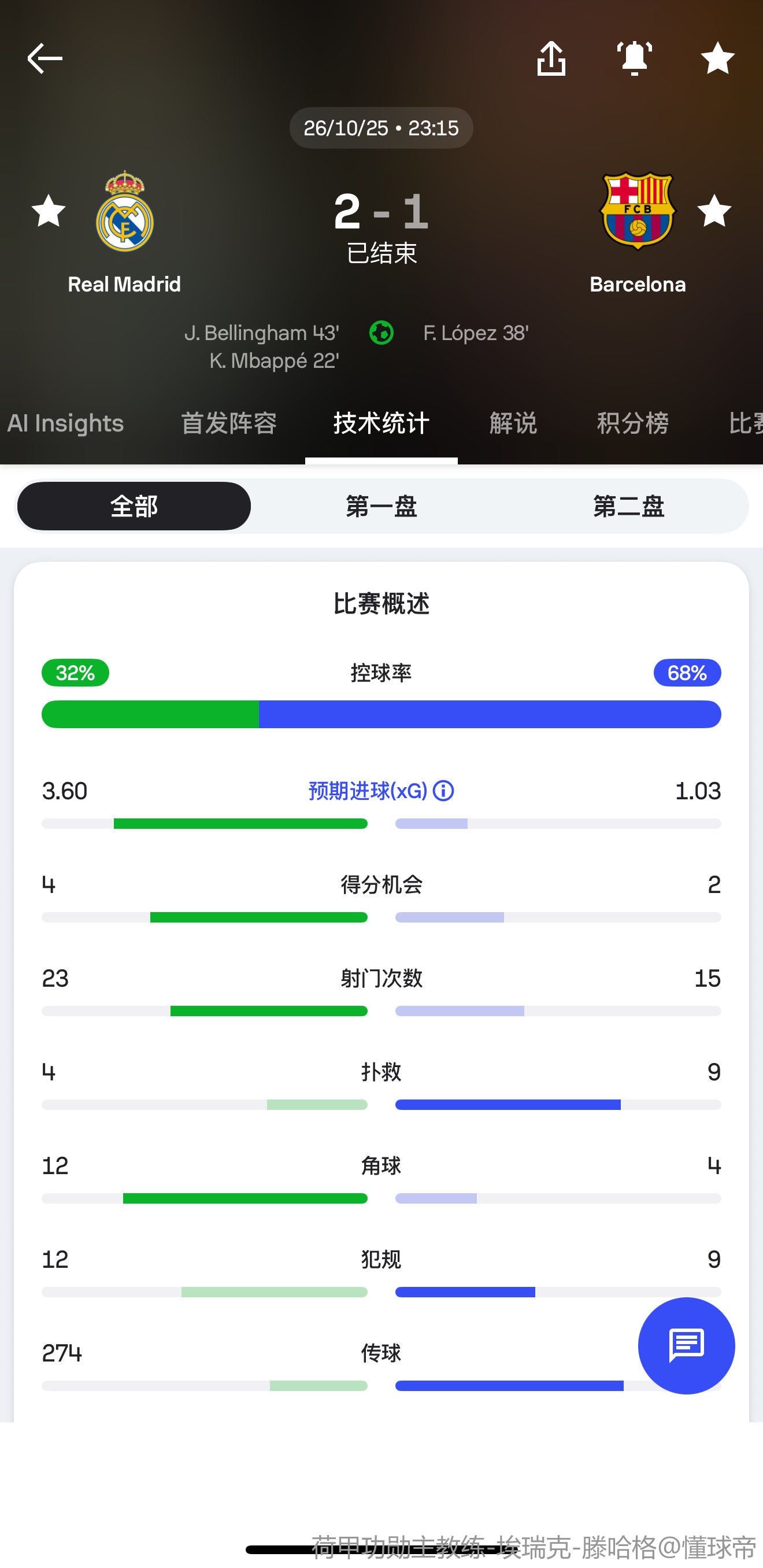Image resolution: width=763 pixels, height=1568 pixels.
Task: Open info about 预期进球(xG)
Action: click(x=443, y=791)
